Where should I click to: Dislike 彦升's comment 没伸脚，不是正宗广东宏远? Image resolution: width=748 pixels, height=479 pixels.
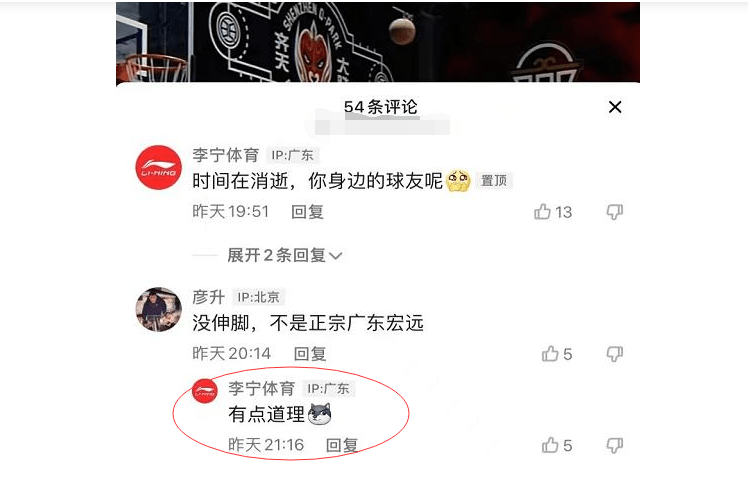615,354
